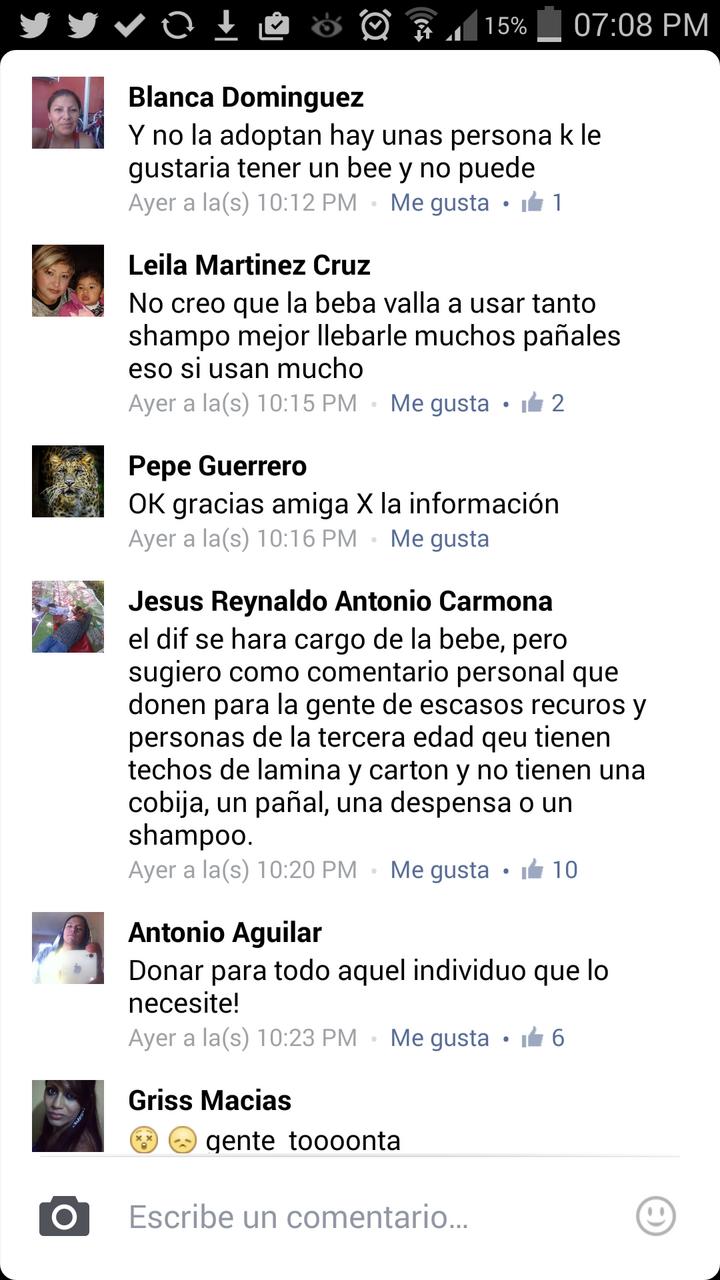Screen dimensions: 720x1280
Task: Open Jesus Reynaldo Antonio Carmona's profile name
Action: [340, 601]
